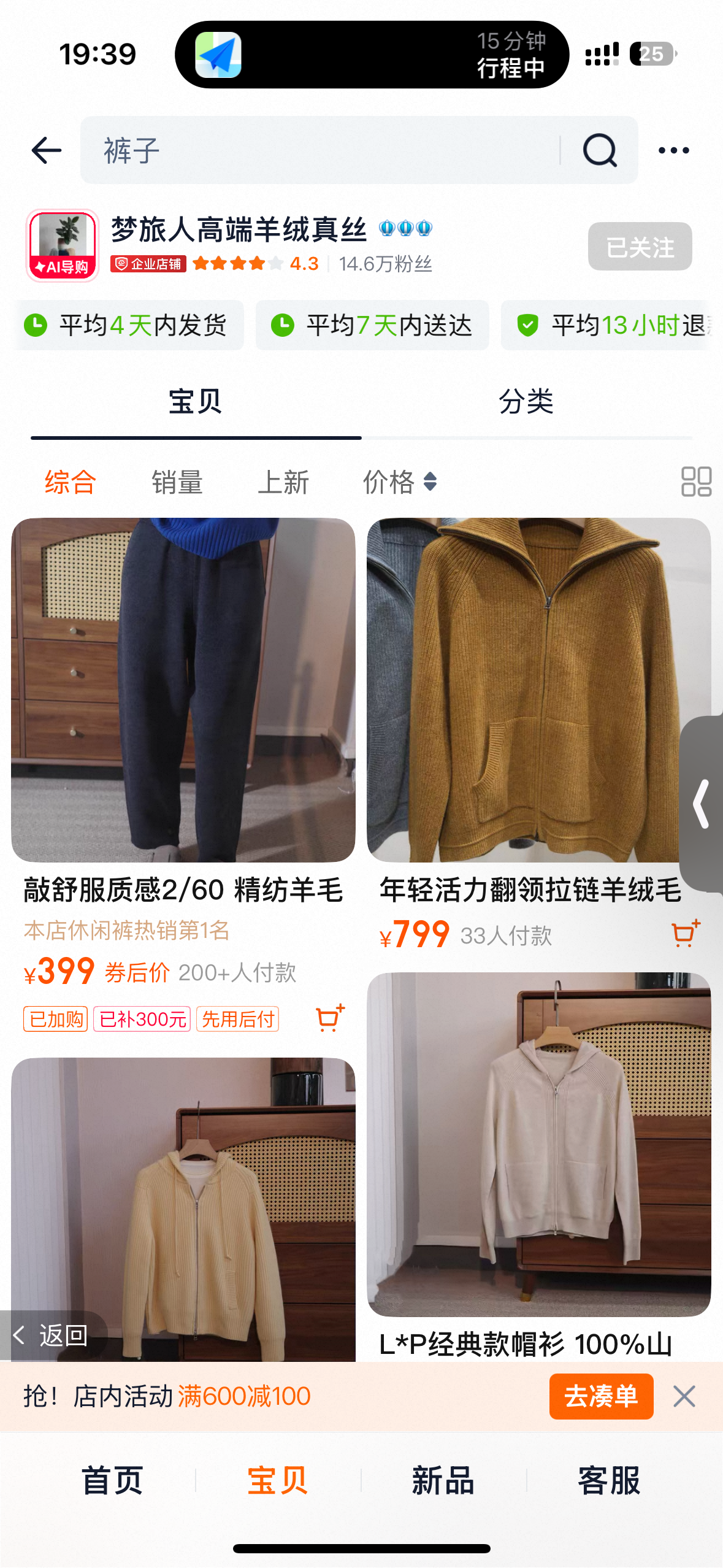Tap the search box containing 裤子
Viewport: 723px width, 1568px height.
[x=319, y=150]
